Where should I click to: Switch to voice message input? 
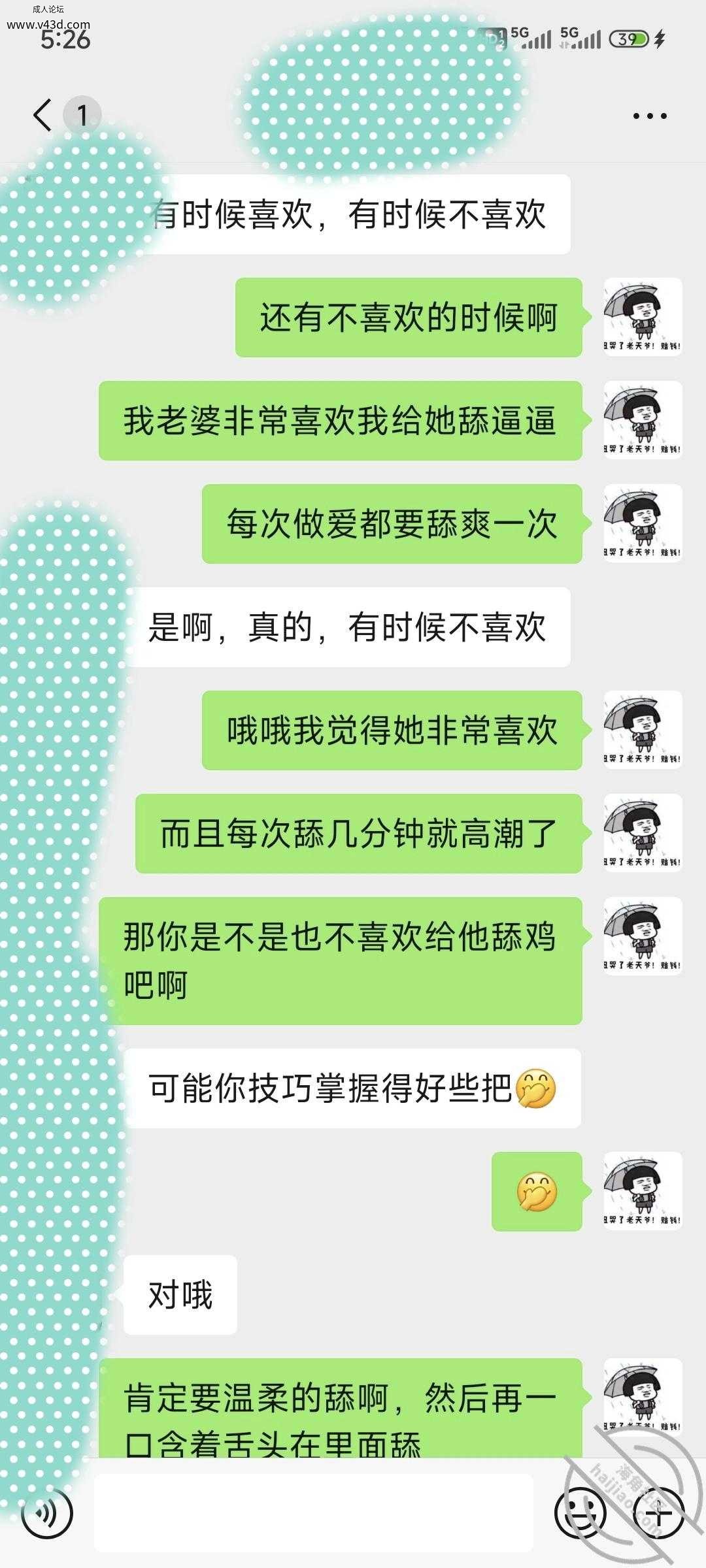46,1513
